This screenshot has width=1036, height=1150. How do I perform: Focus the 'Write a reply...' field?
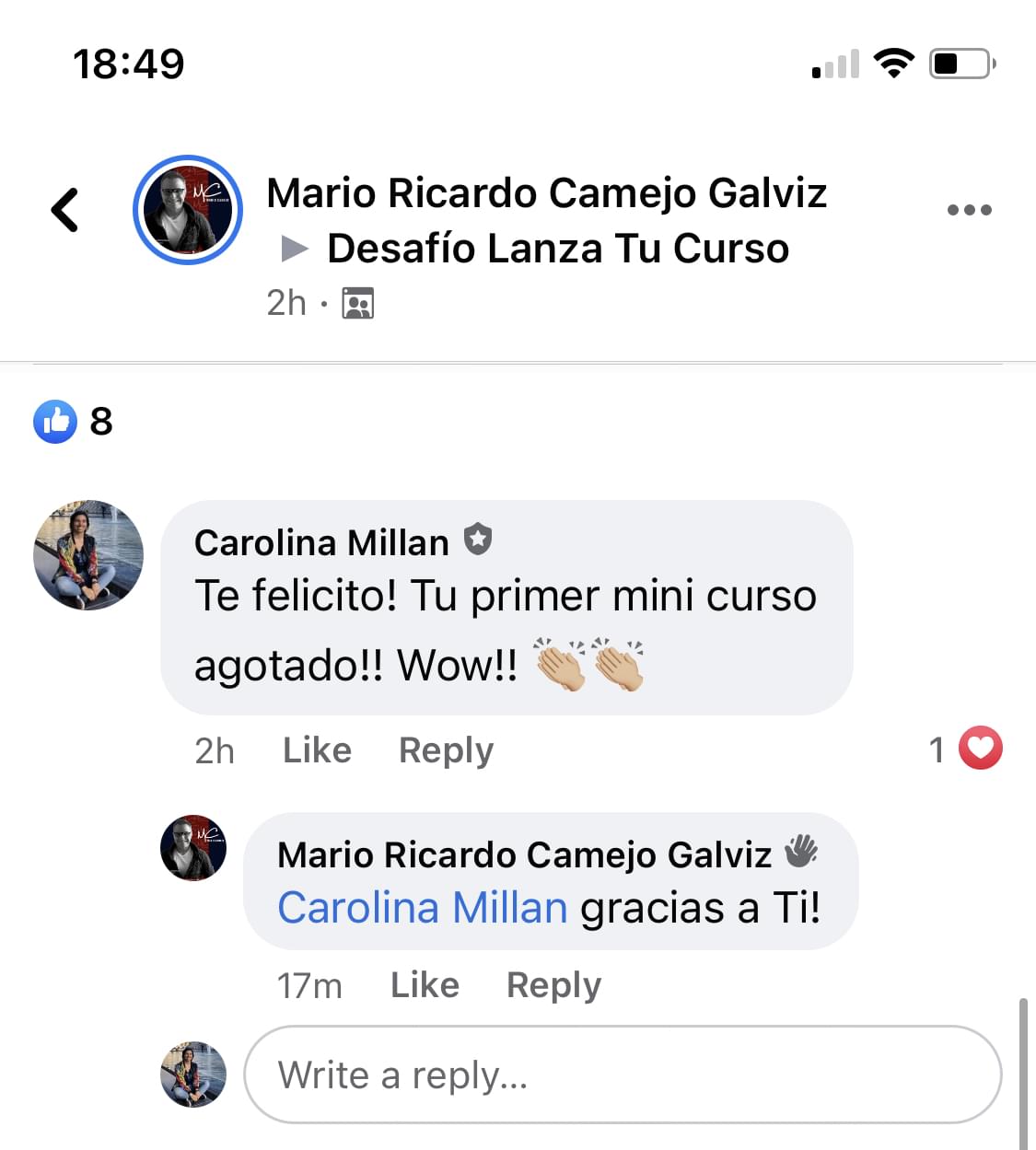622,1074
